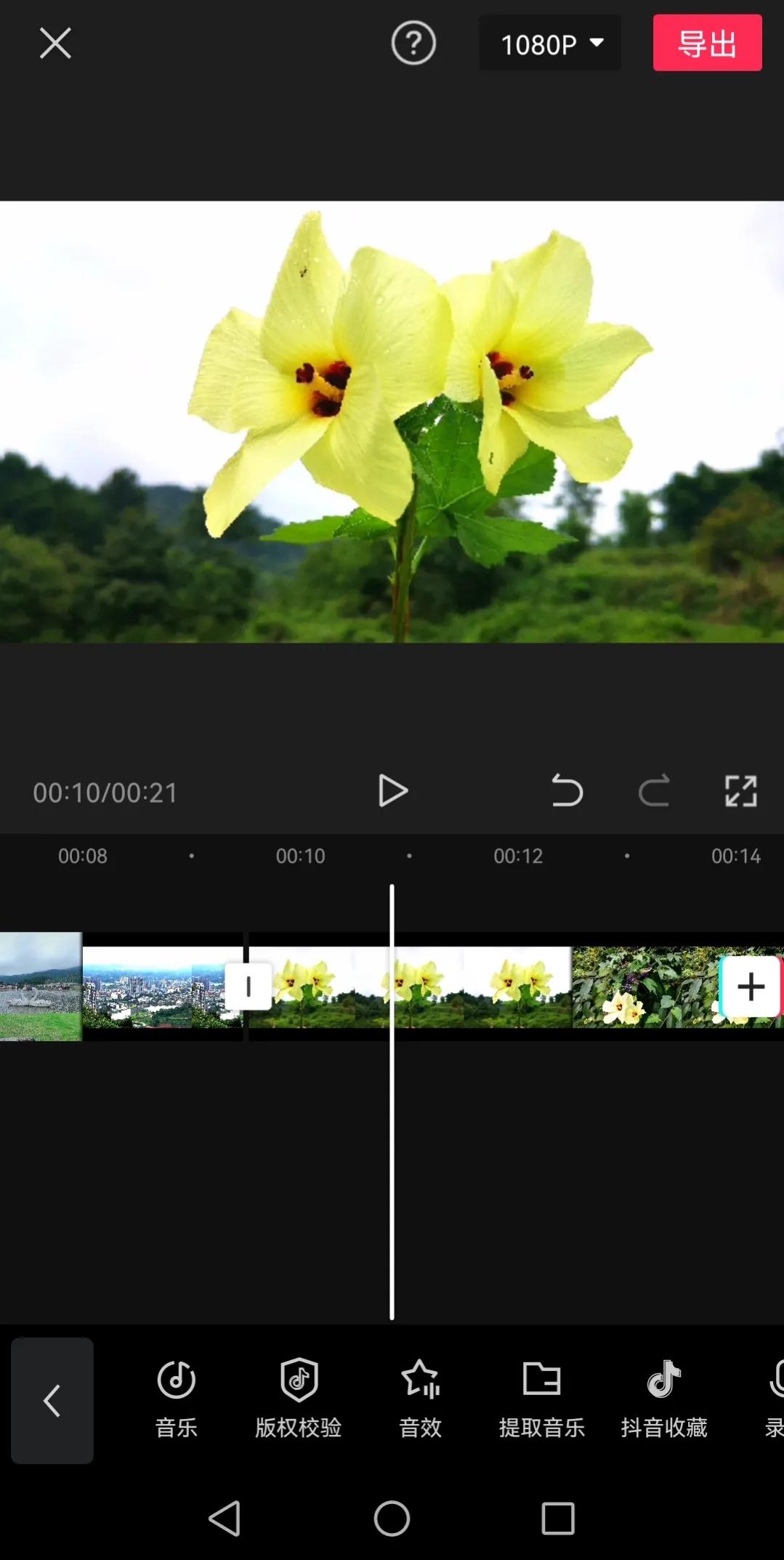Tap 导出 to export the video
Screen dimensions: 784x1560
pyautogui.click(x=706, y=44)
